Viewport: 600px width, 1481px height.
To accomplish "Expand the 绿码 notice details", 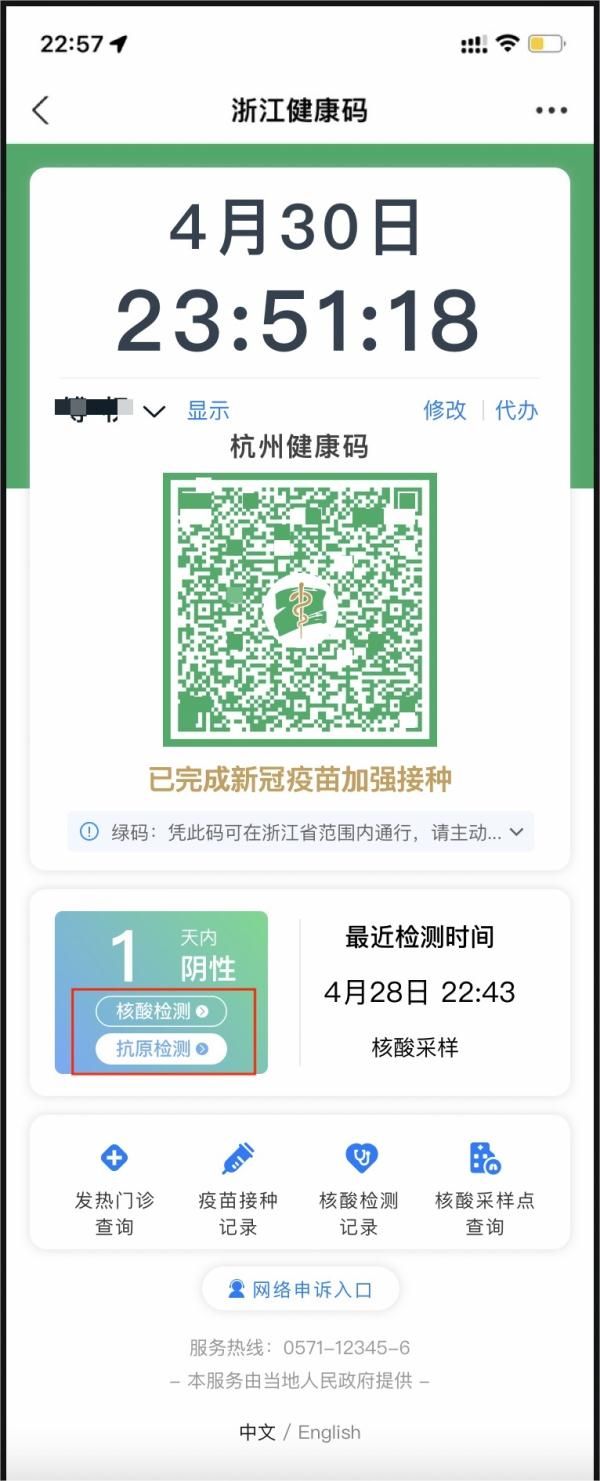I will [x=517, y=832].
